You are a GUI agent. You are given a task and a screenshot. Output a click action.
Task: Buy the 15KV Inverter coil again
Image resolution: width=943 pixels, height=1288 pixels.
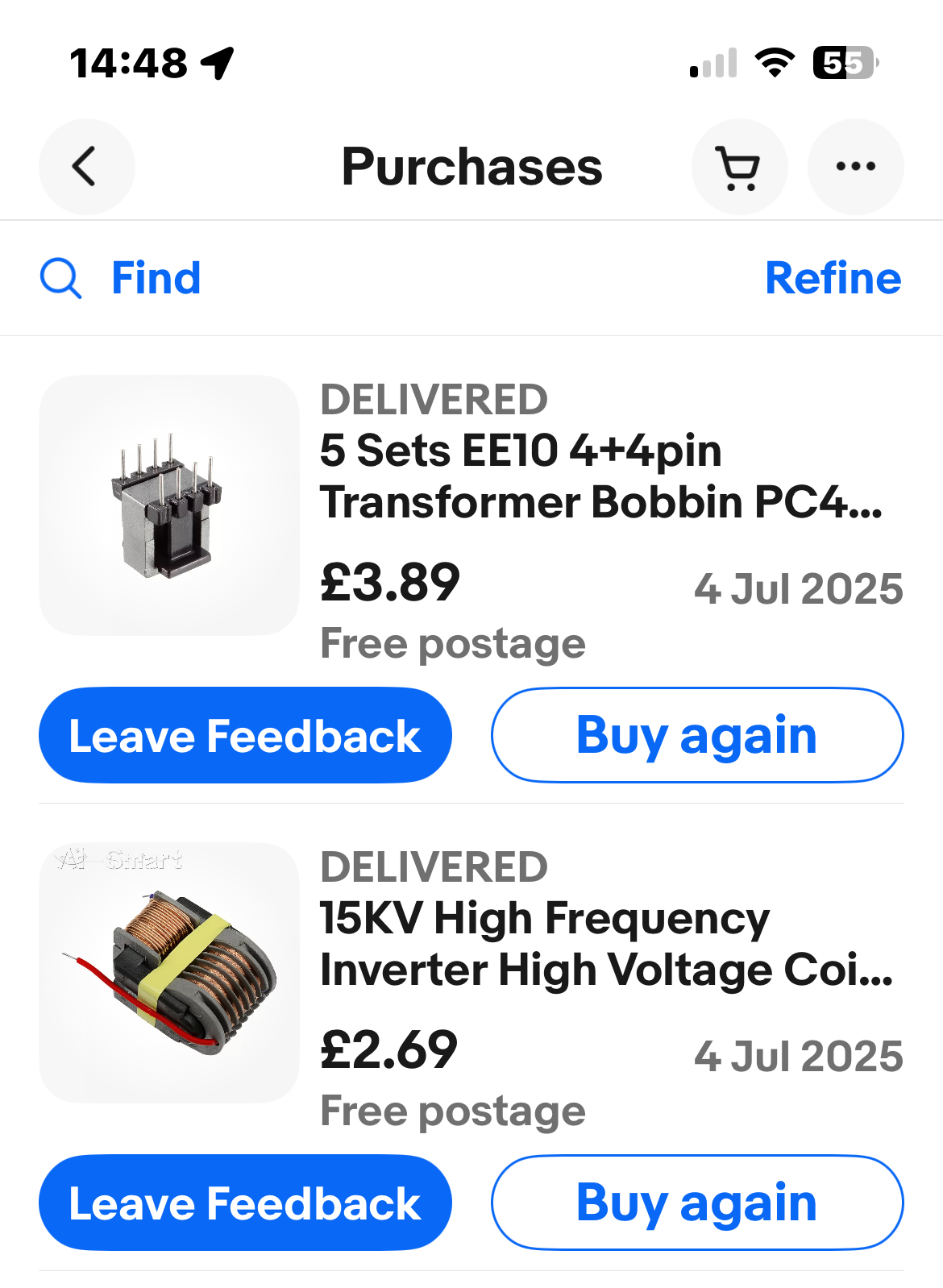click(x=697, y=1203)
